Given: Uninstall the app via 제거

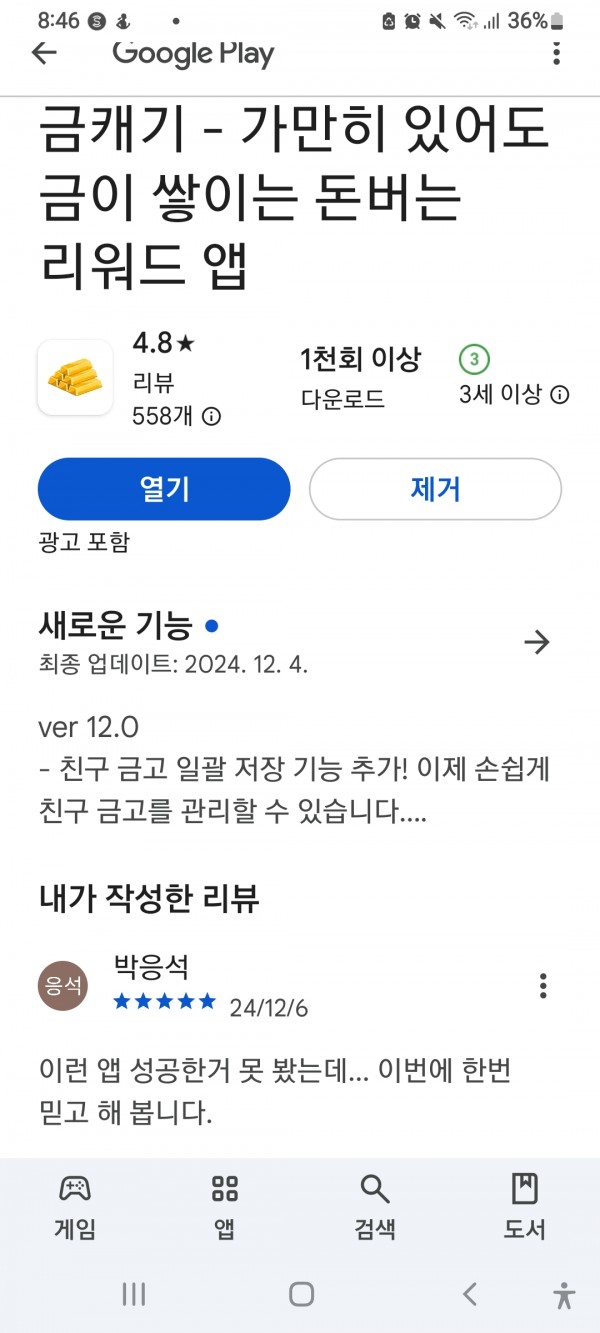Looking at the screenshot, I should (435, 489).
